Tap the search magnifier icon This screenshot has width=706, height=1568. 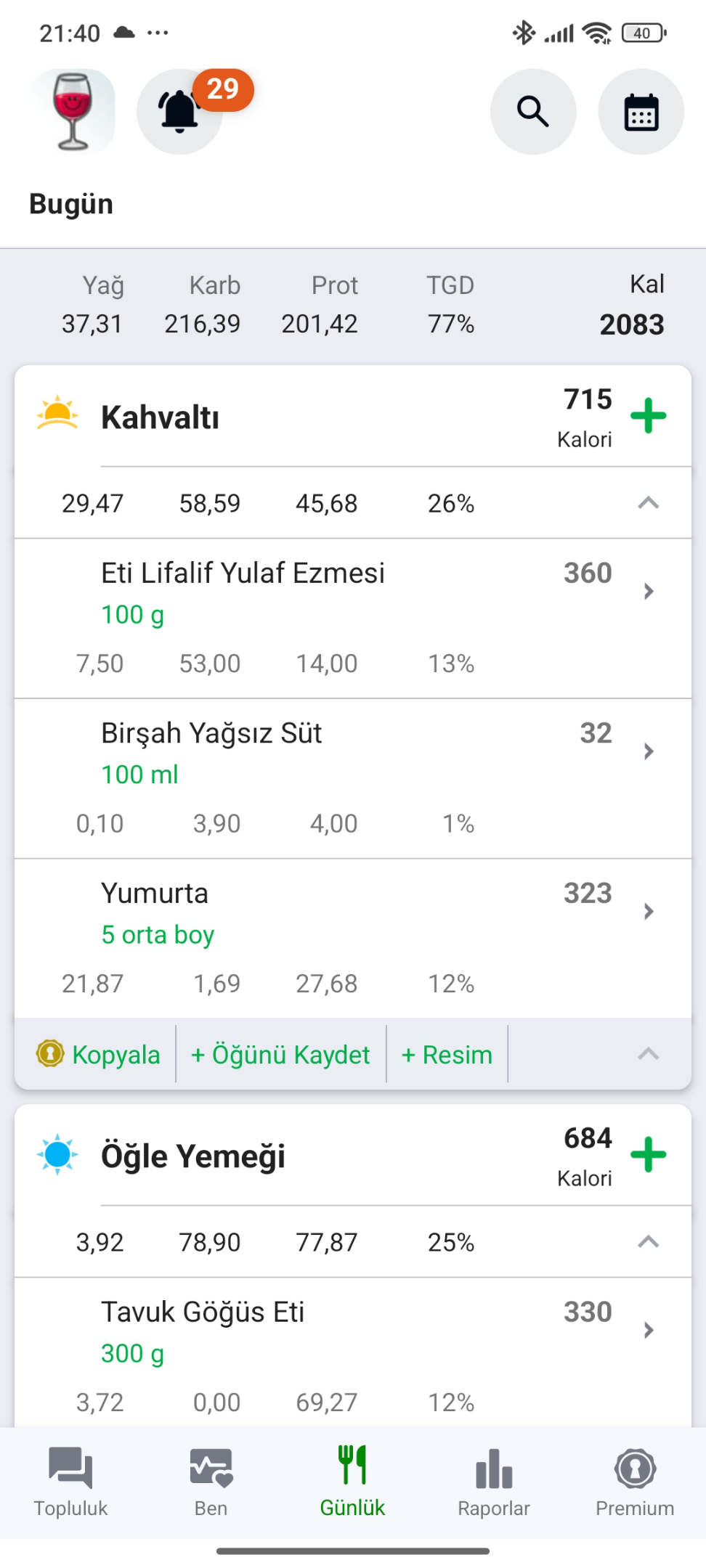533,111
